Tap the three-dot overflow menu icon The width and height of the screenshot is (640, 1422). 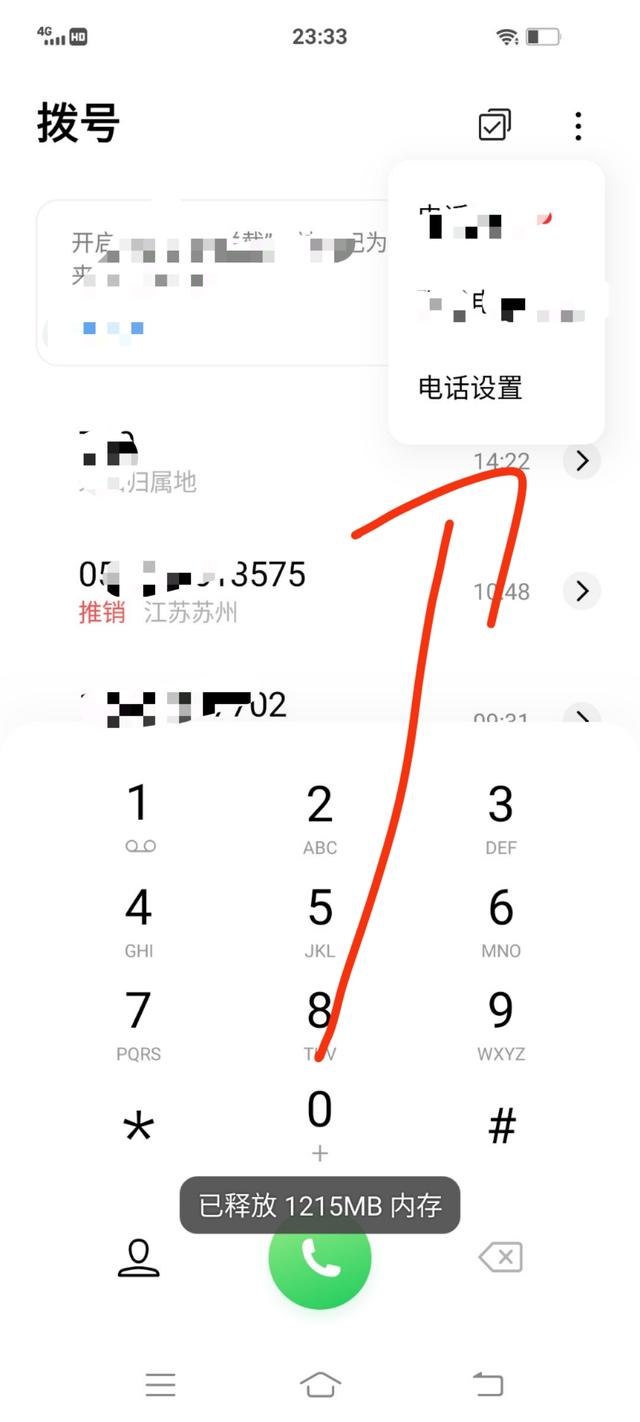point(578,126)
